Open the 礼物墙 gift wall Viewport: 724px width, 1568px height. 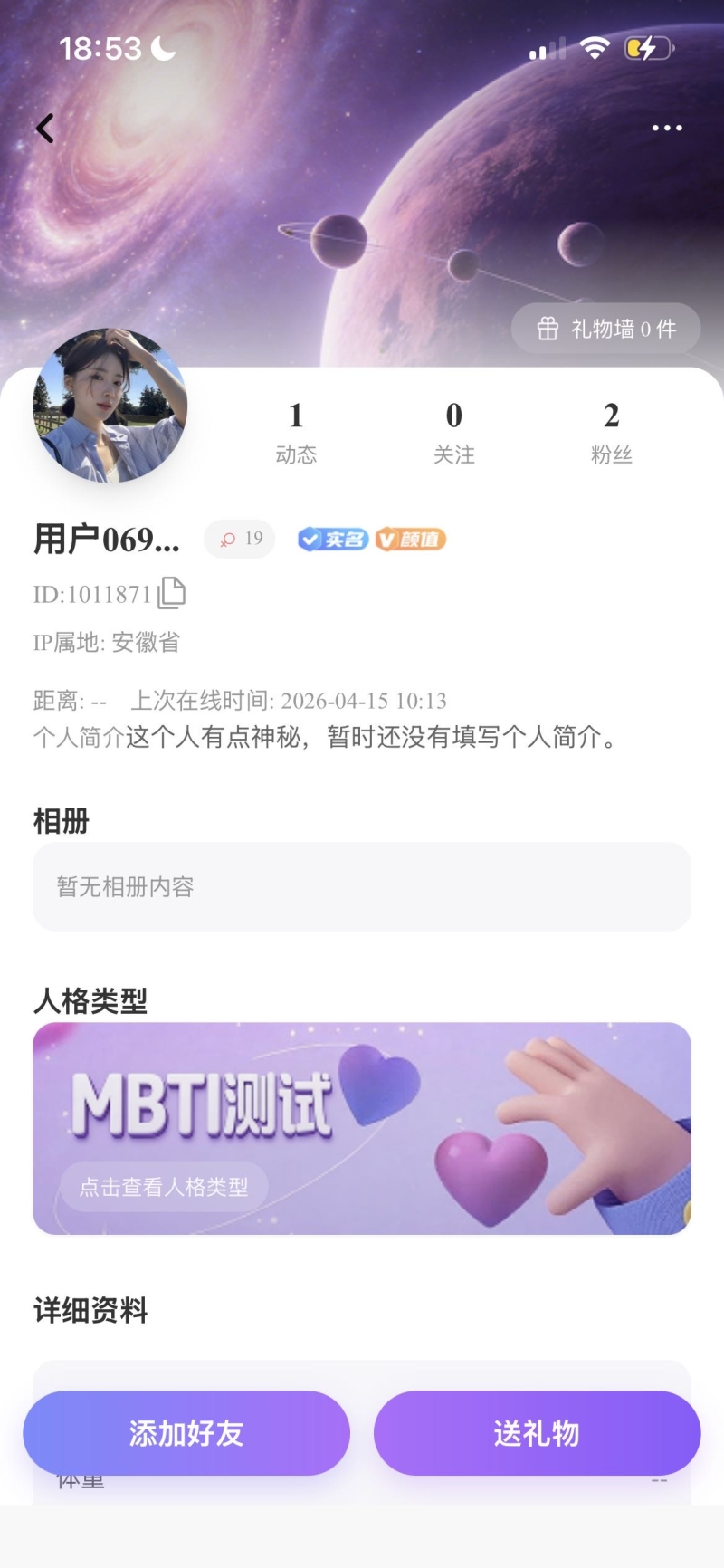606,329
